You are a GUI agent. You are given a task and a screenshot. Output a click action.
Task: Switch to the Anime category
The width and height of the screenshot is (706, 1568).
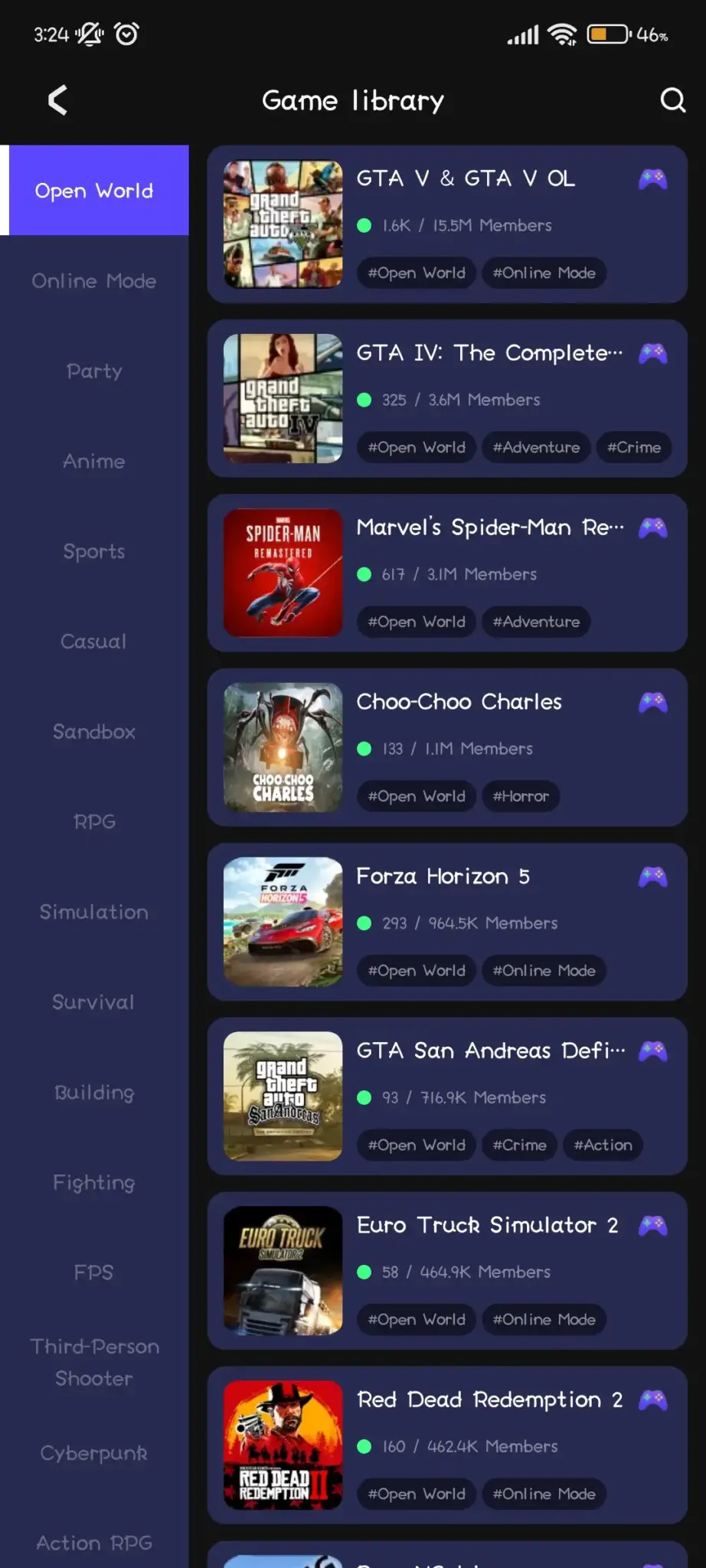point(94,462)
